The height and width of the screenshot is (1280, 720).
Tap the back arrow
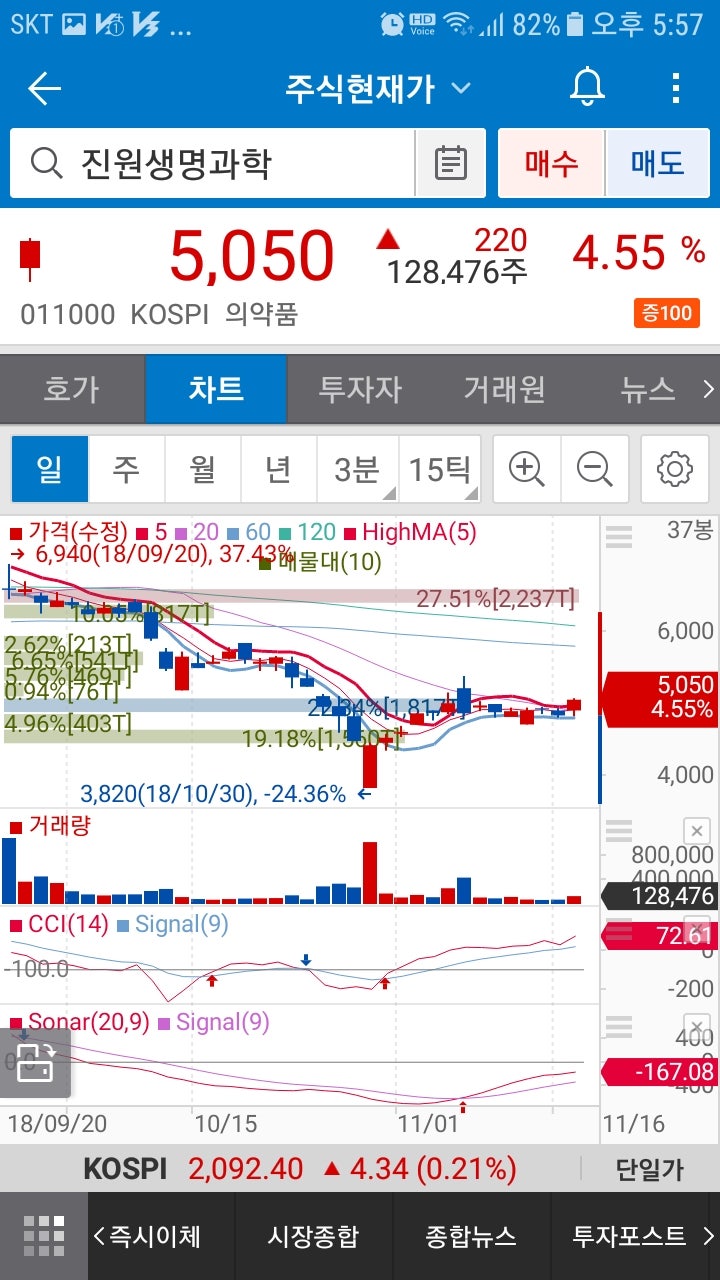[x=42, y=88]
